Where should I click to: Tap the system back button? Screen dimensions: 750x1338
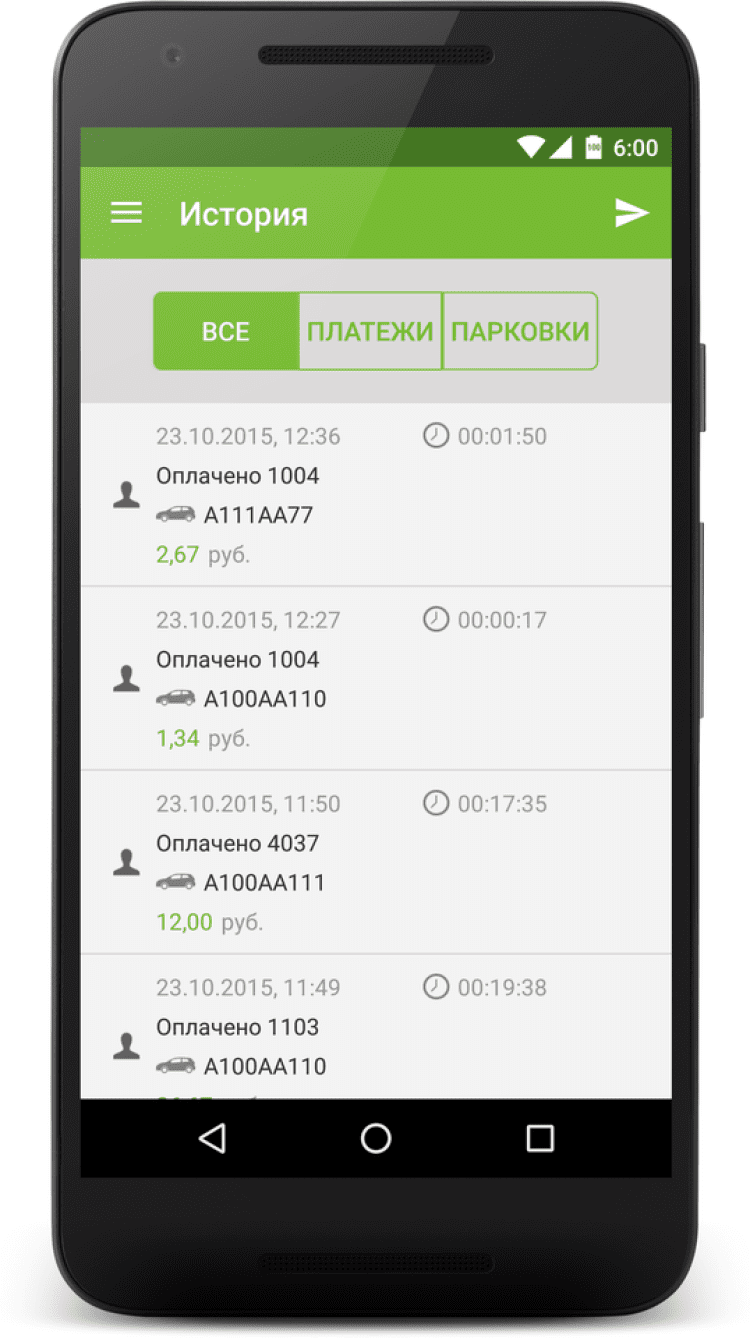point(212,1138)
